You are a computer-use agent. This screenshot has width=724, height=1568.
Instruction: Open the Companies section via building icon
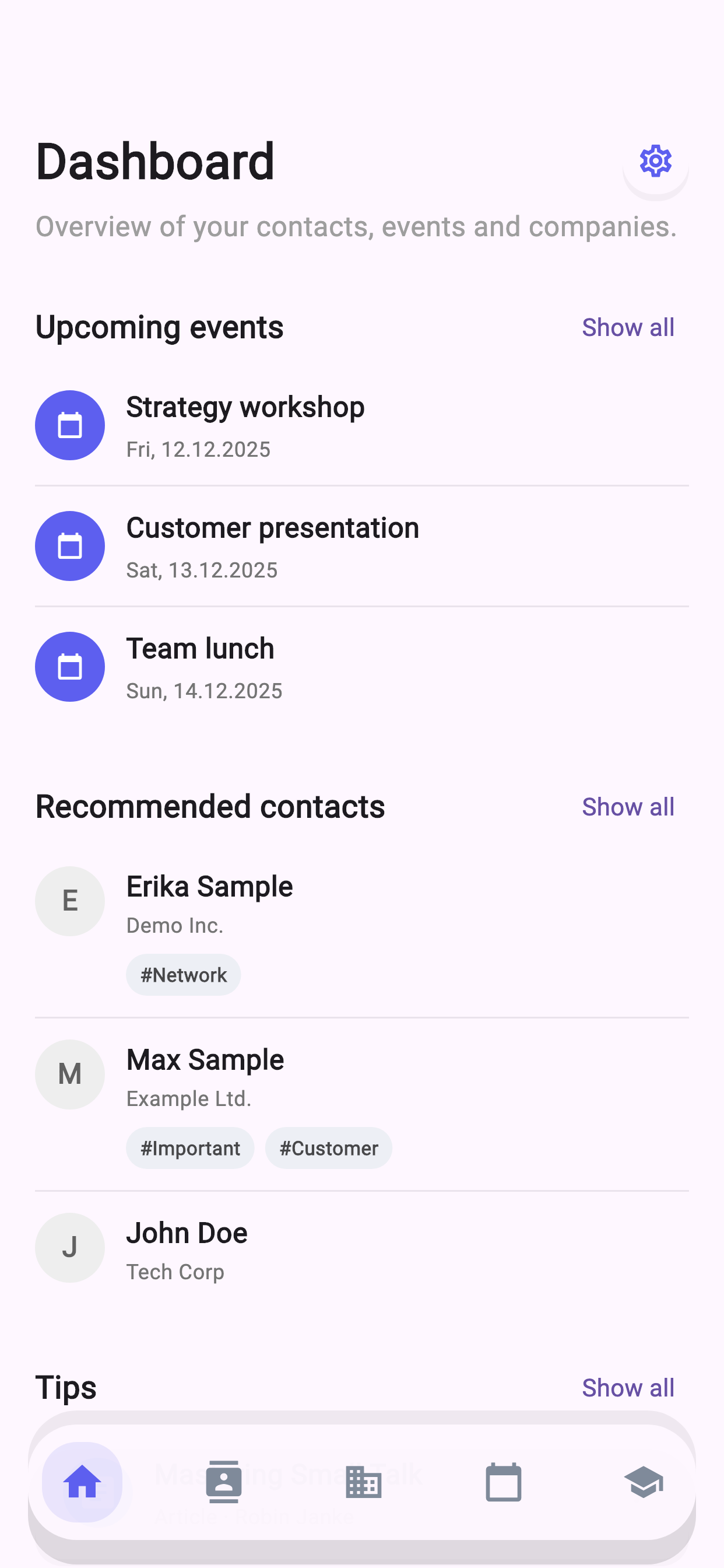[363, 1483]
